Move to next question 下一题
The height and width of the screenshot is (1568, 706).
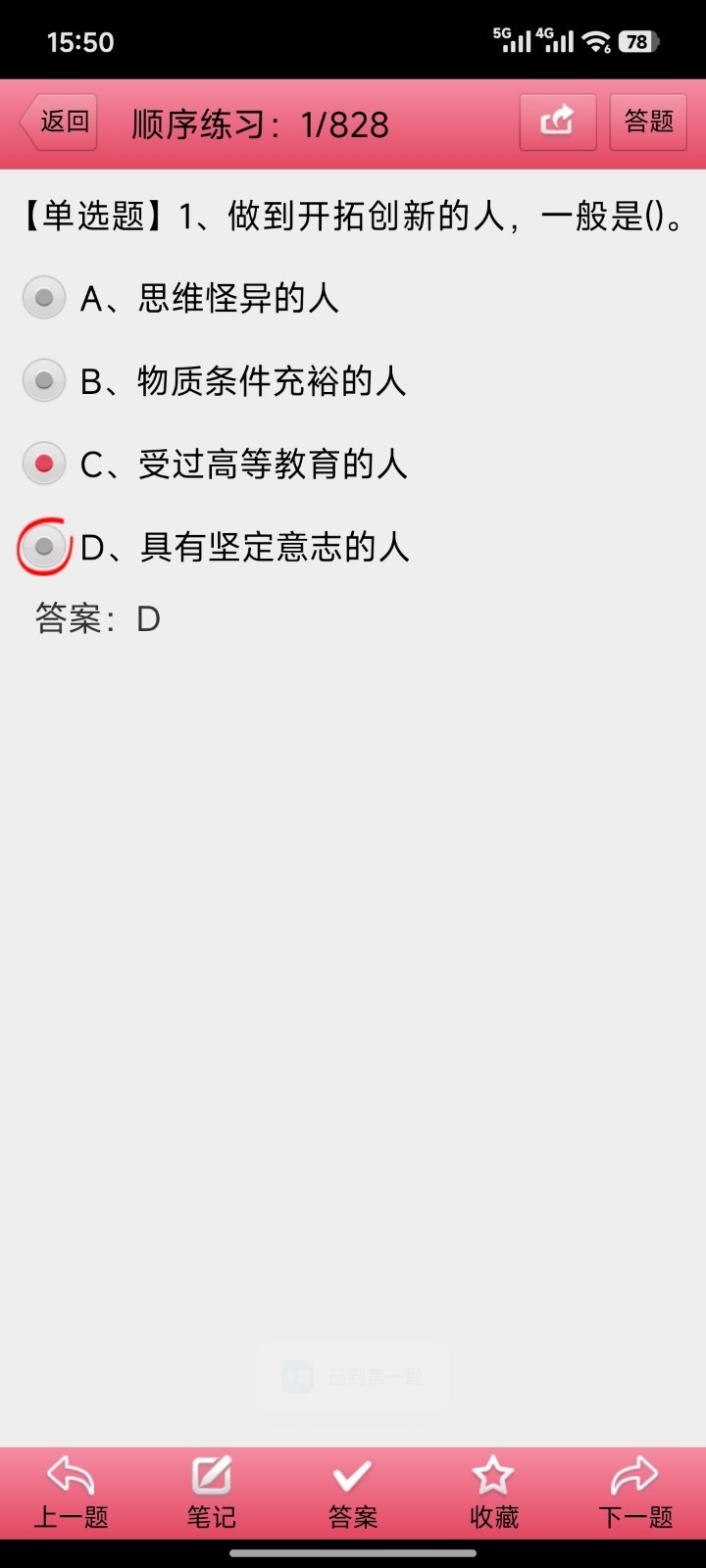coord(635,1493)
